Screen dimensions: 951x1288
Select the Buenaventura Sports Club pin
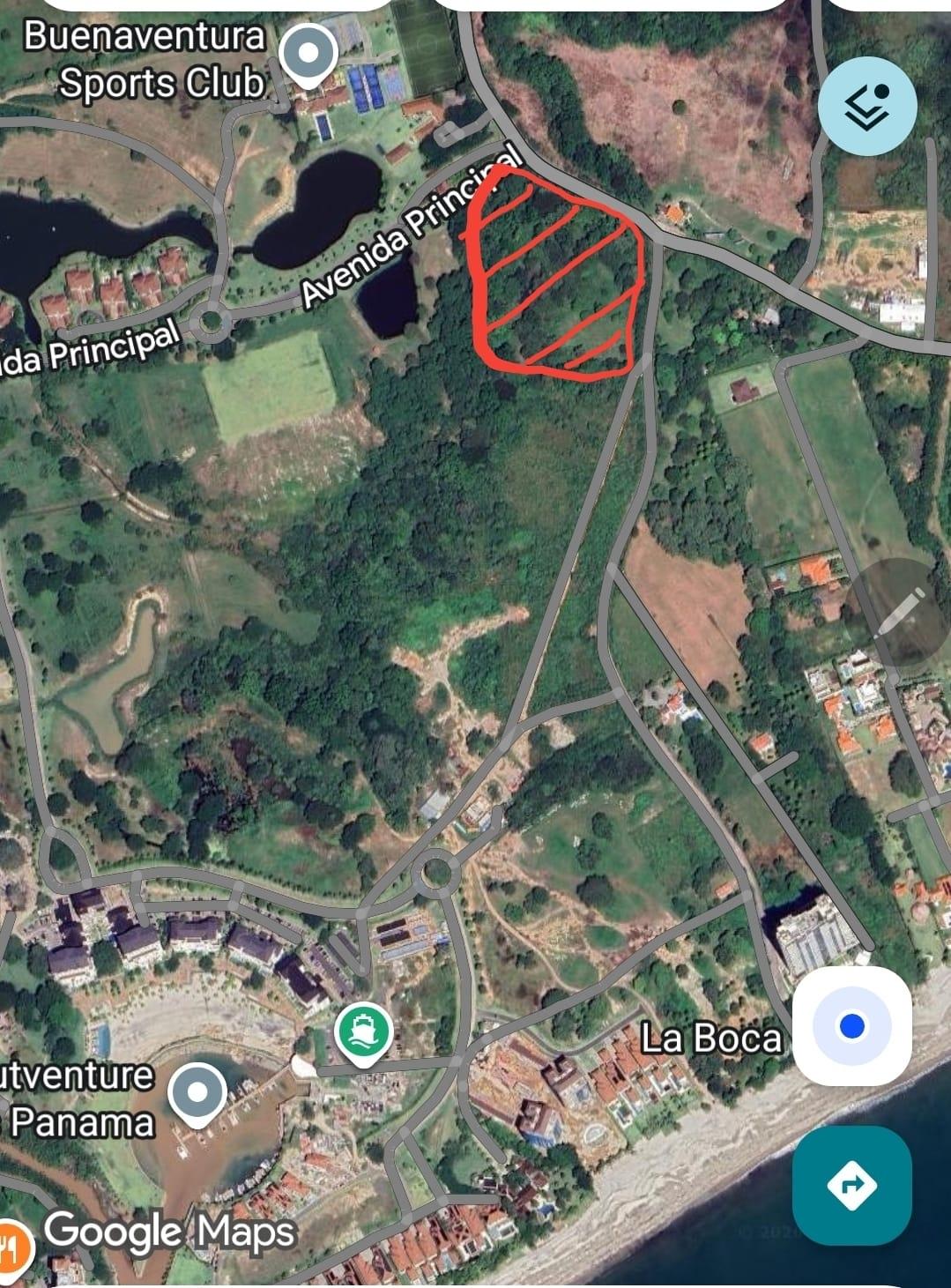[308, 55]
